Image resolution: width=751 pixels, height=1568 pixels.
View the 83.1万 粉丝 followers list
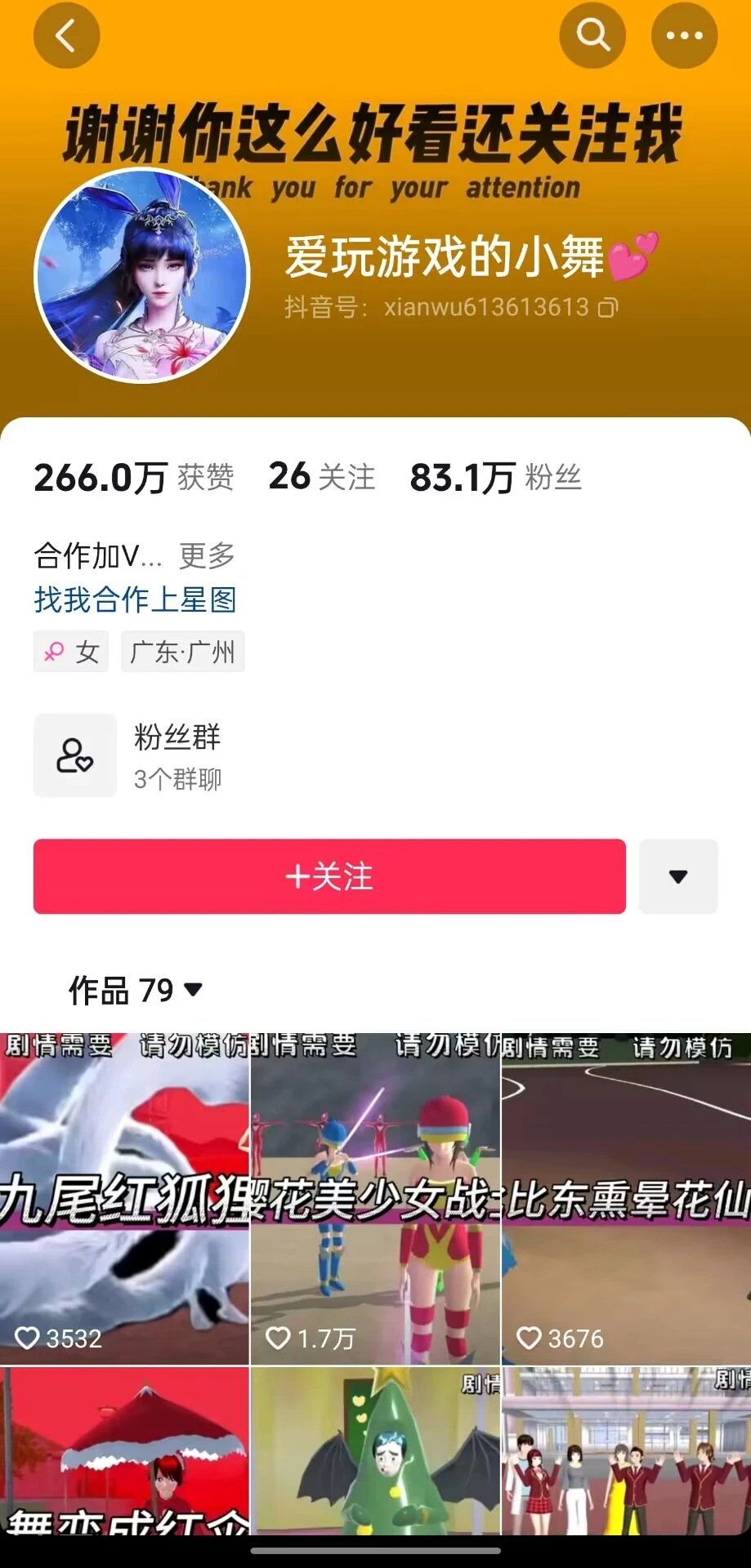tap(495, 477)
